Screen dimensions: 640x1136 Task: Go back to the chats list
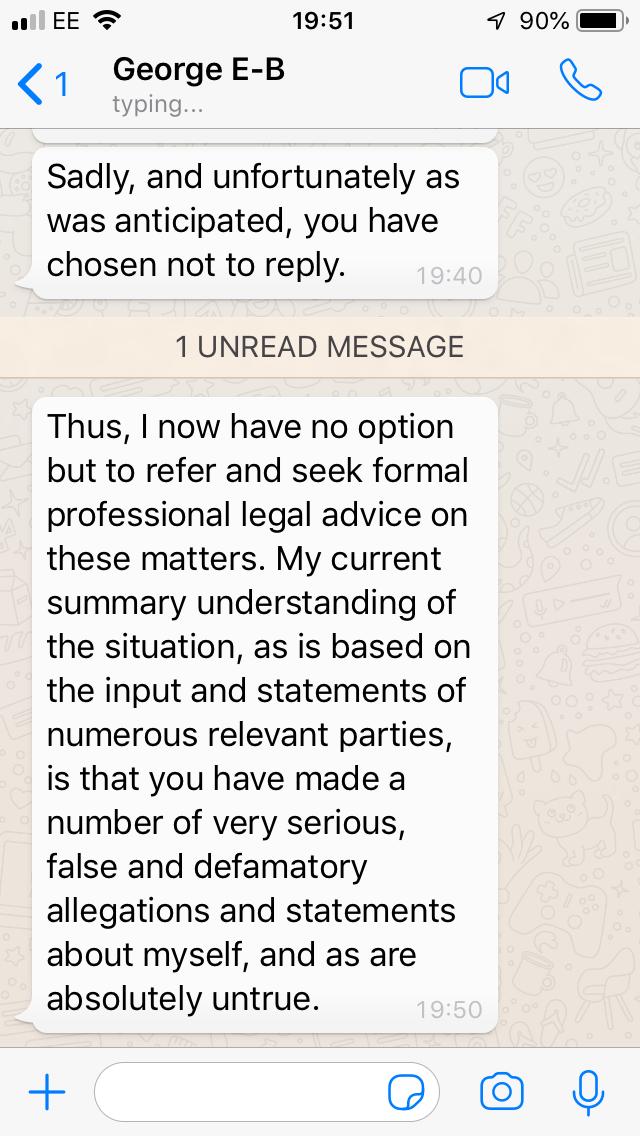coord(42,84)
